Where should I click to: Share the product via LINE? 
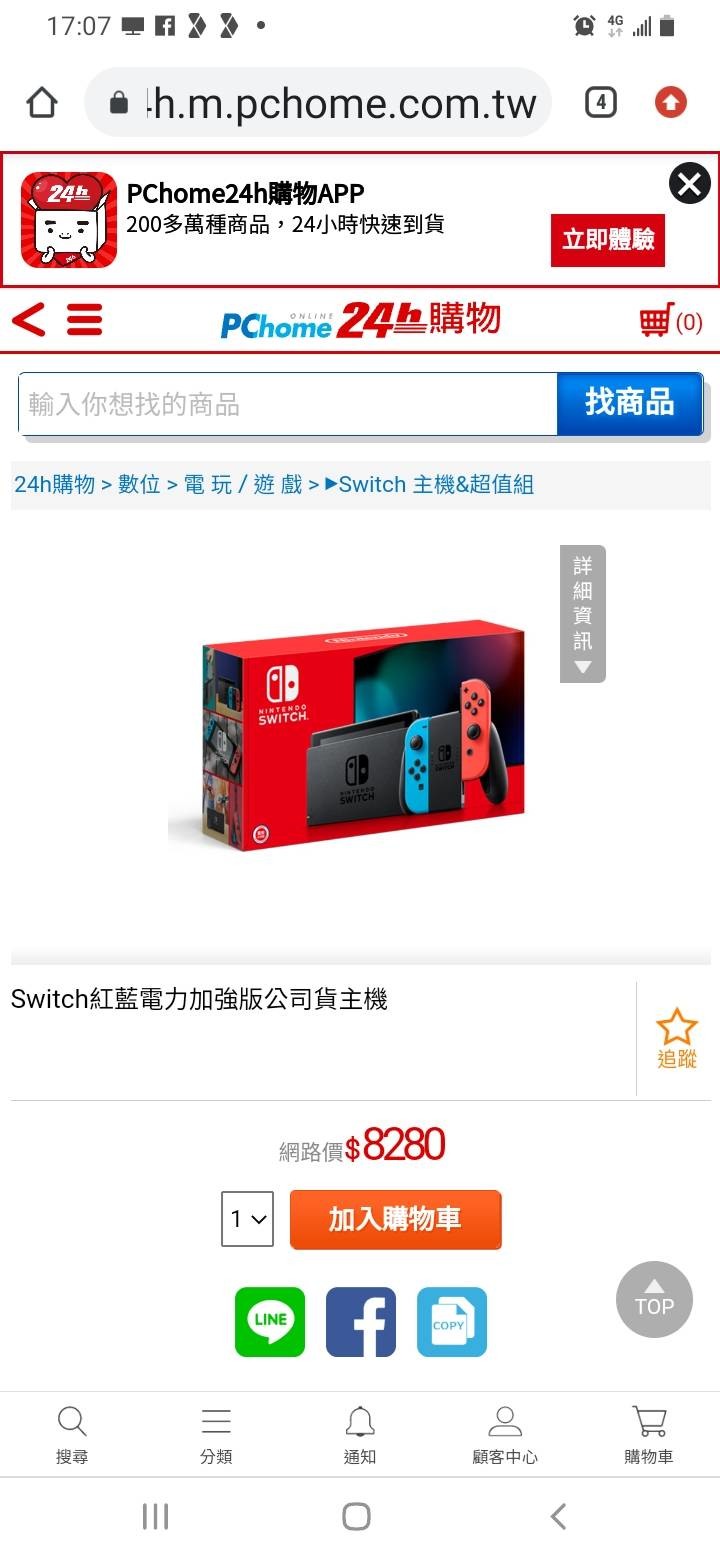270,1321
